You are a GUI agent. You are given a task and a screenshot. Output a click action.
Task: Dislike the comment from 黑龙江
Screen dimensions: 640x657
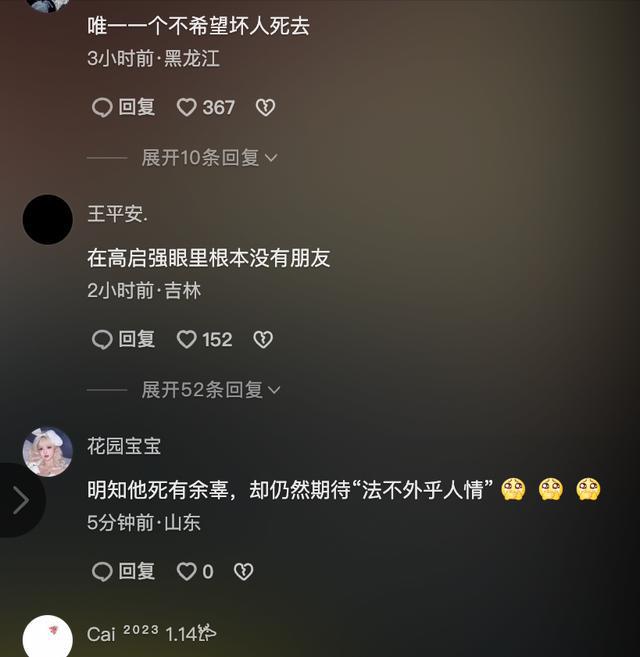(x=265, y=108)
